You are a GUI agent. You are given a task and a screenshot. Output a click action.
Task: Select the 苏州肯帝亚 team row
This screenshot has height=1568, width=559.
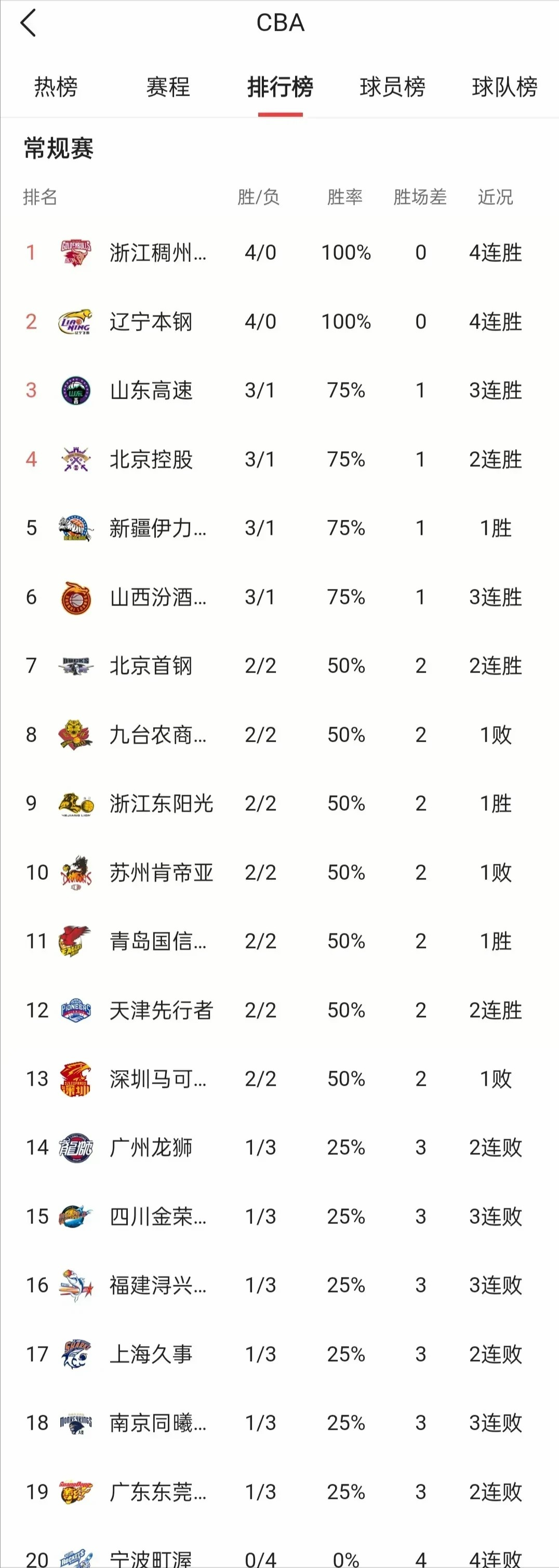coord(280,872)
